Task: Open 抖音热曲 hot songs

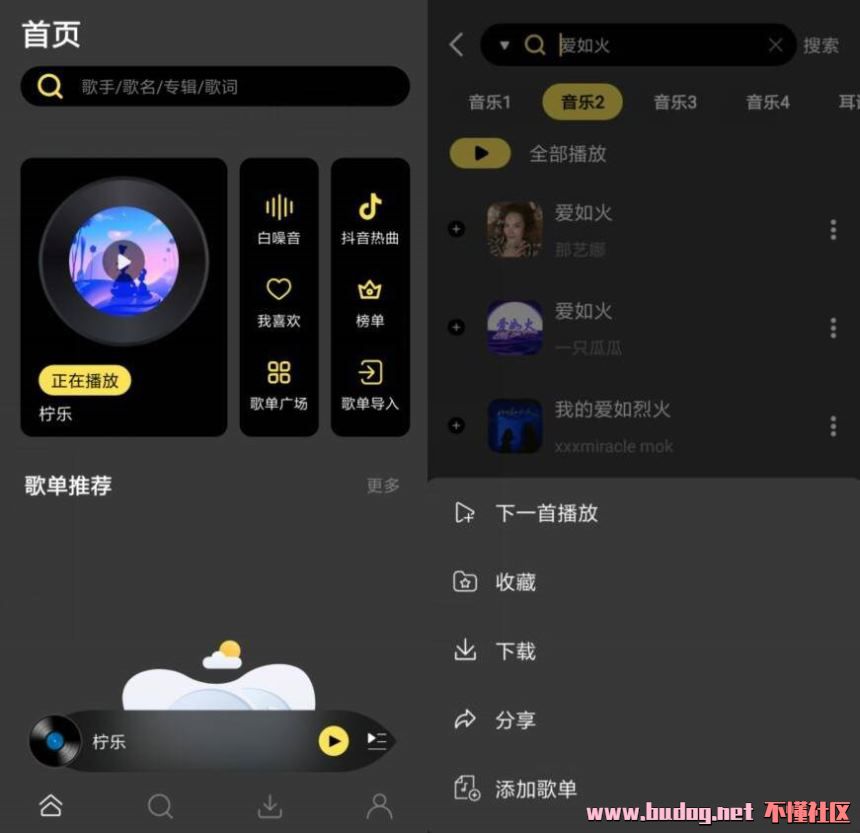Action: click(370, 219)
